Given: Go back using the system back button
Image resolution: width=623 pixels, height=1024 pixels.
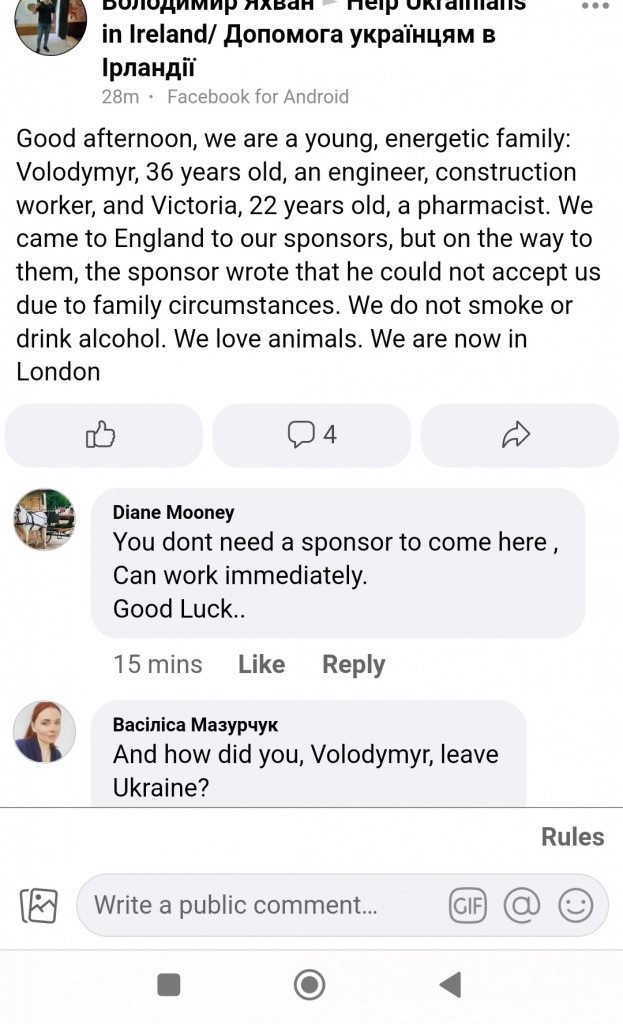Looking at the screenshot, I should (x=451, y=985).
